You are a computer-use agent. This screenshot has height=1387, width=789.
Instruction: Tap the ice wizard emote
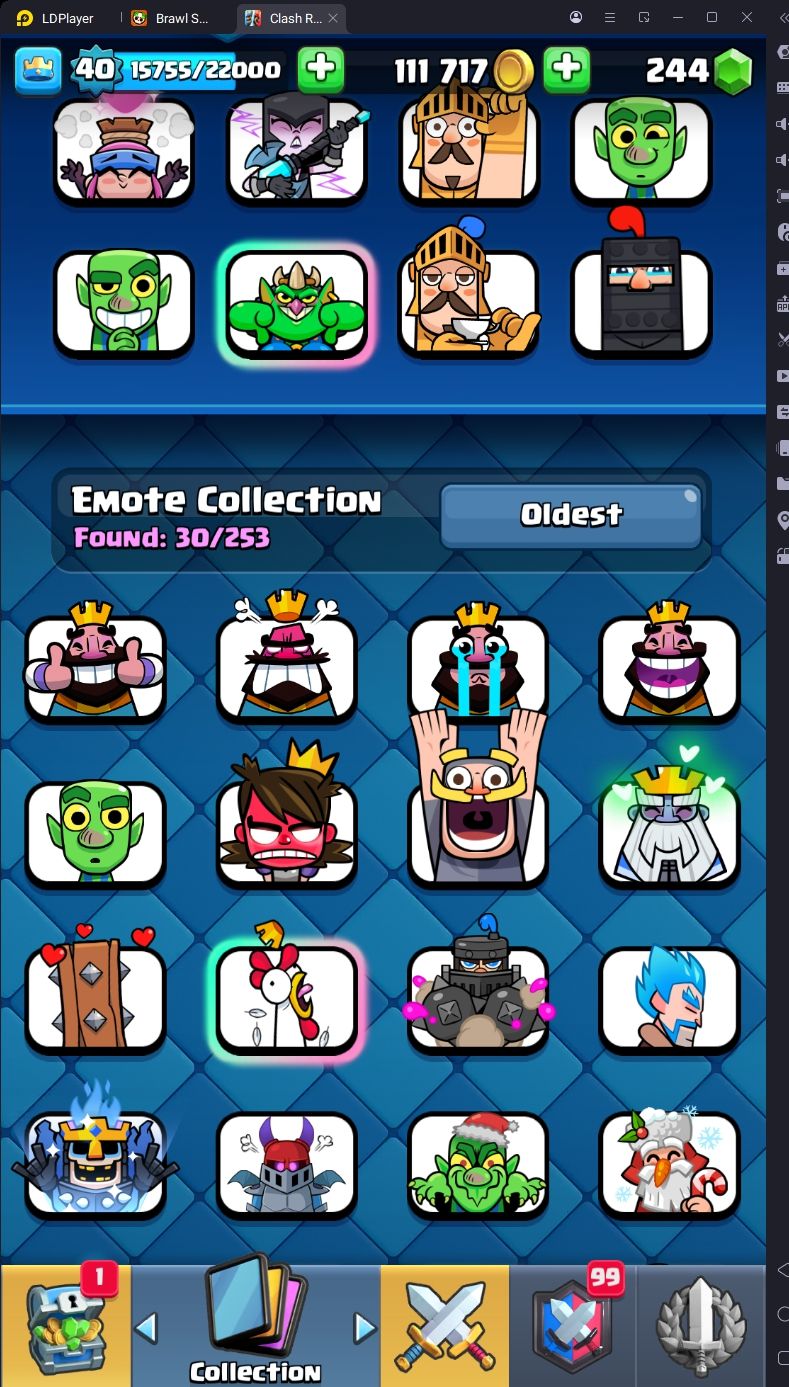tap(669, 997)
